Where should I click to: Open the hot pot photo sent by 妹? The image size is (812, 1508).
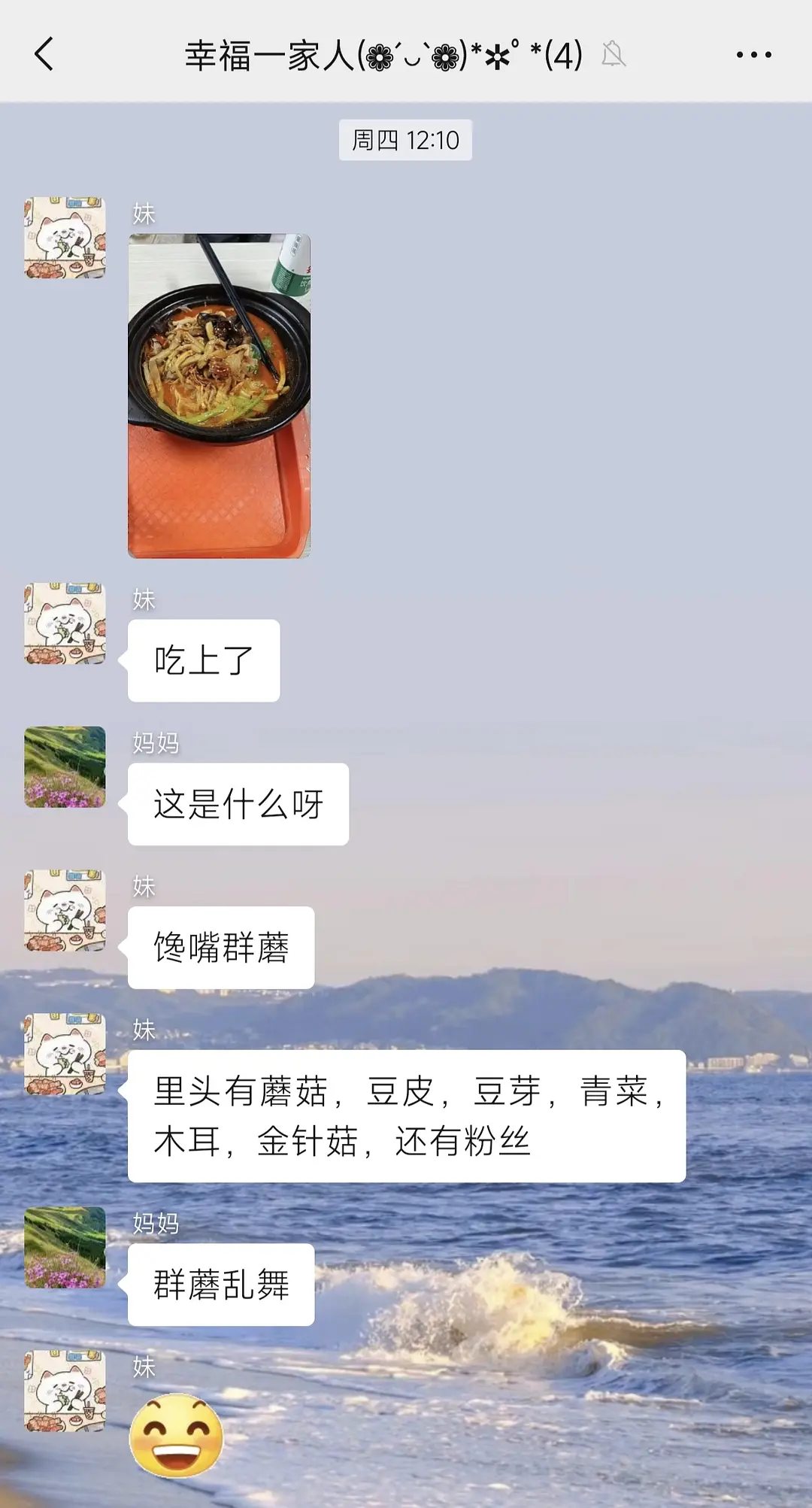(219, 396)
